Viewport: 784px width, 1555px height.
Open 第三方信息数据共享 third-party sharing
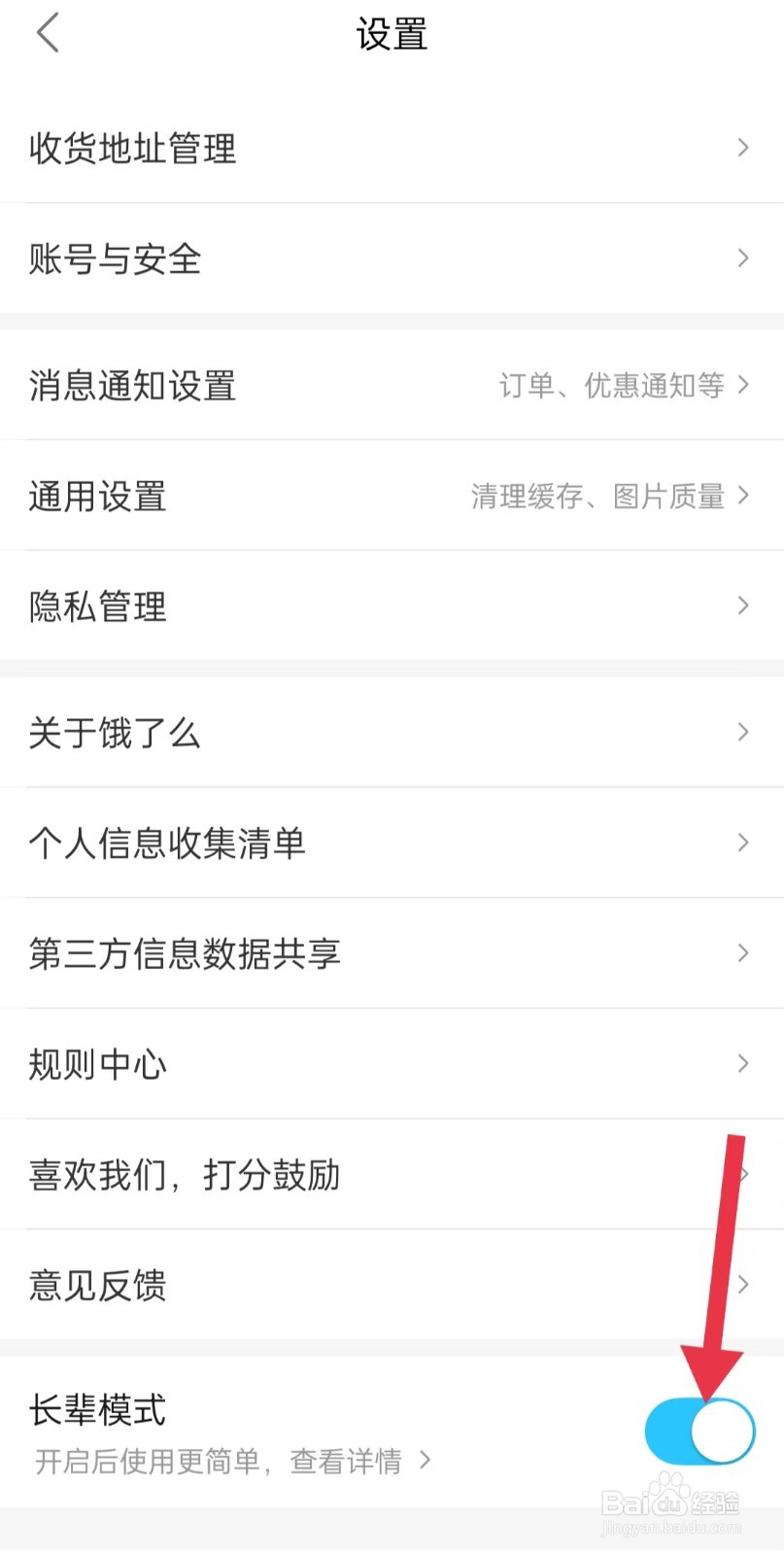tap(185, 953)
